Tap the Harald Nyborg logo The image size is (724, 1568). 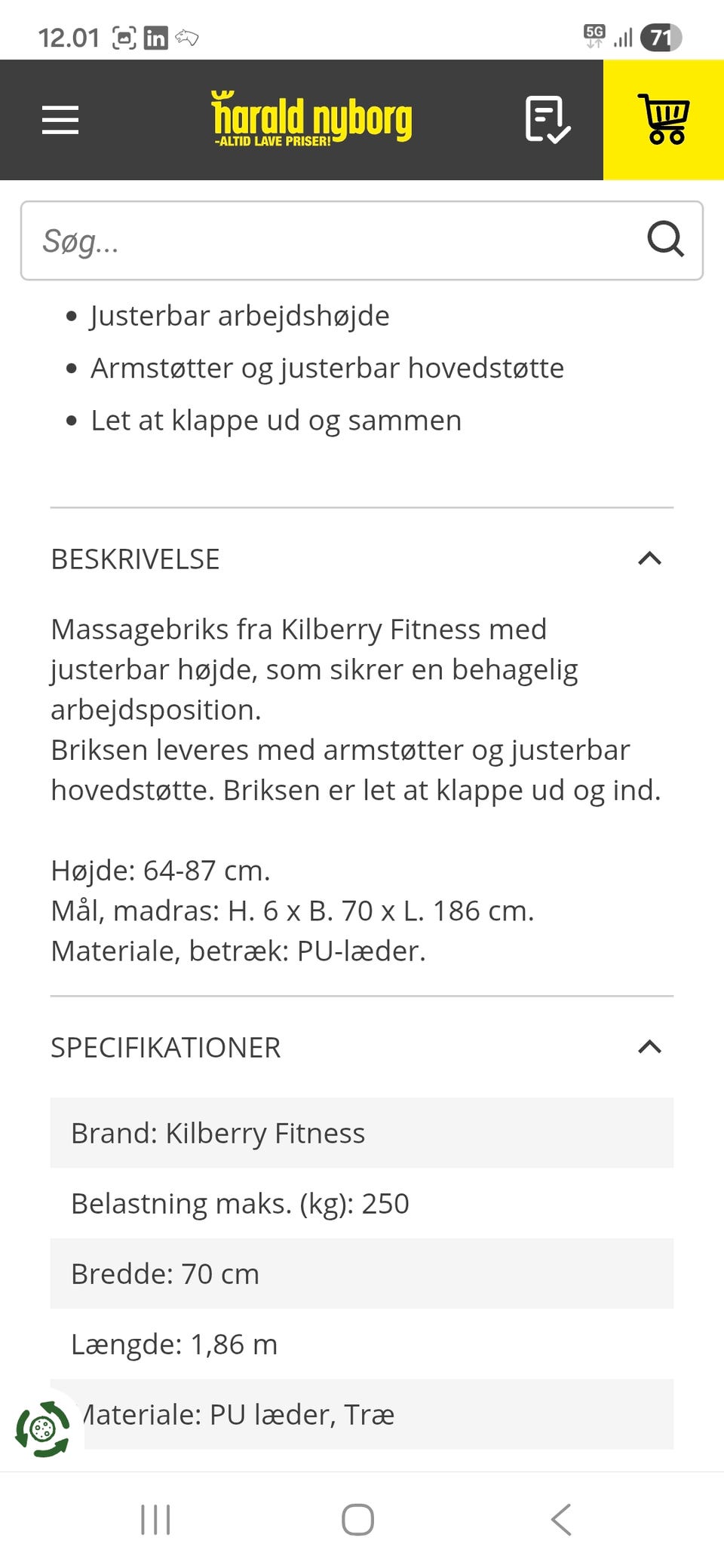(312, 118)
